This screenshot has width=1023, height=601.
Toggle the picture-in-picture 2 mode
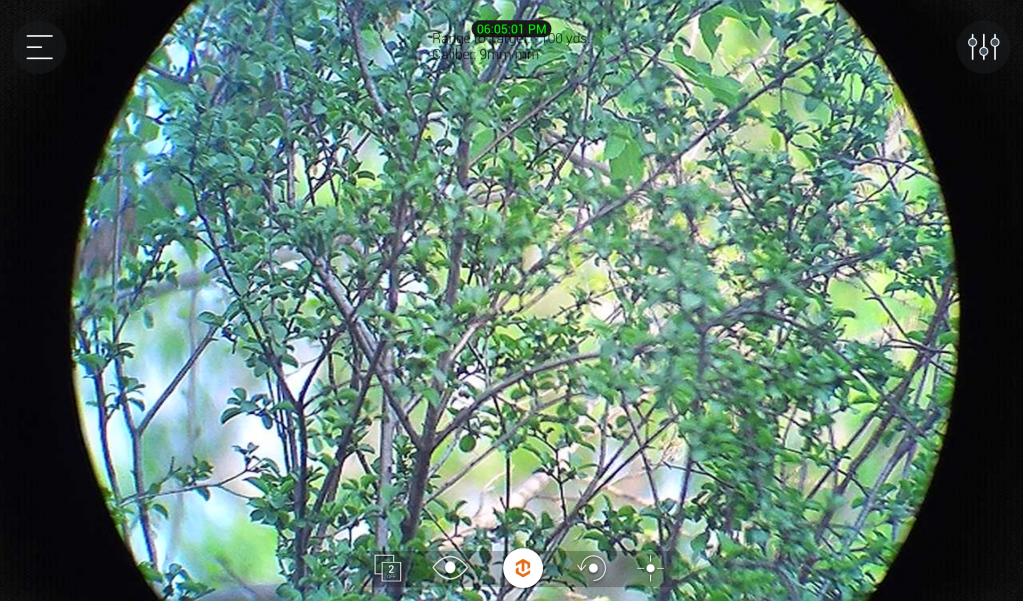pyautogui.click(x=388, y=568)
